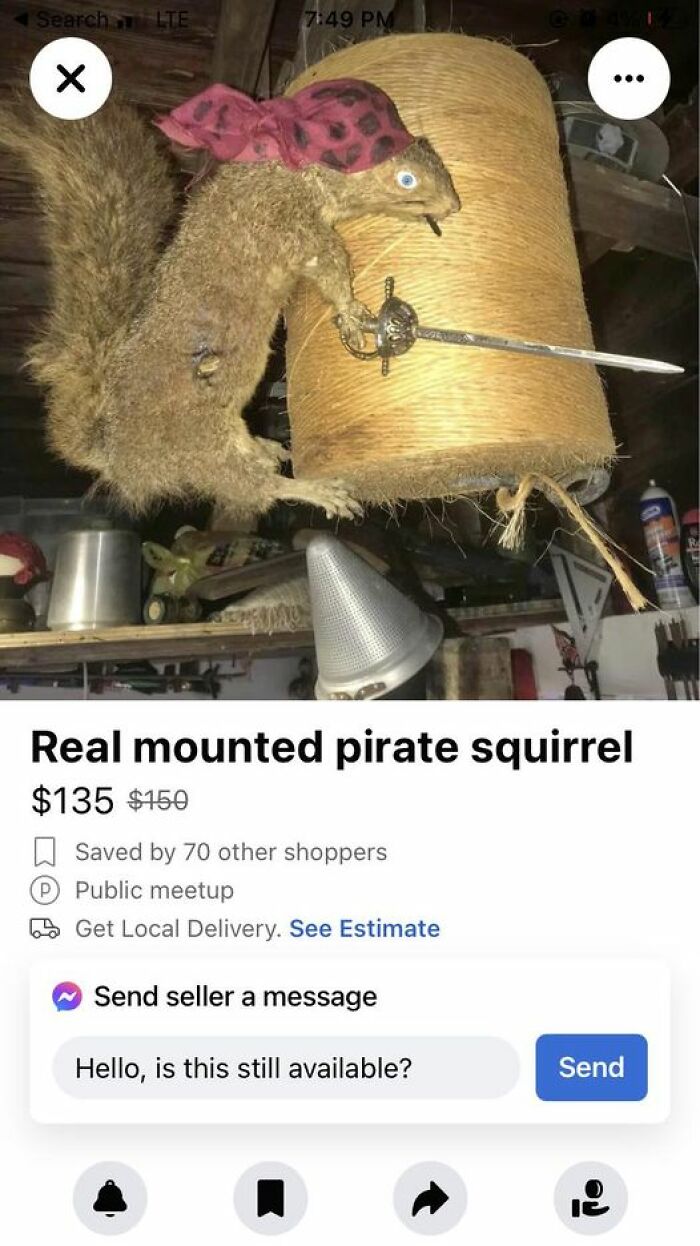Viewport: 700px width, 1246px height.
Task: Edit the 'Hello, is this still available?' message field
Action: (286, 1068)
